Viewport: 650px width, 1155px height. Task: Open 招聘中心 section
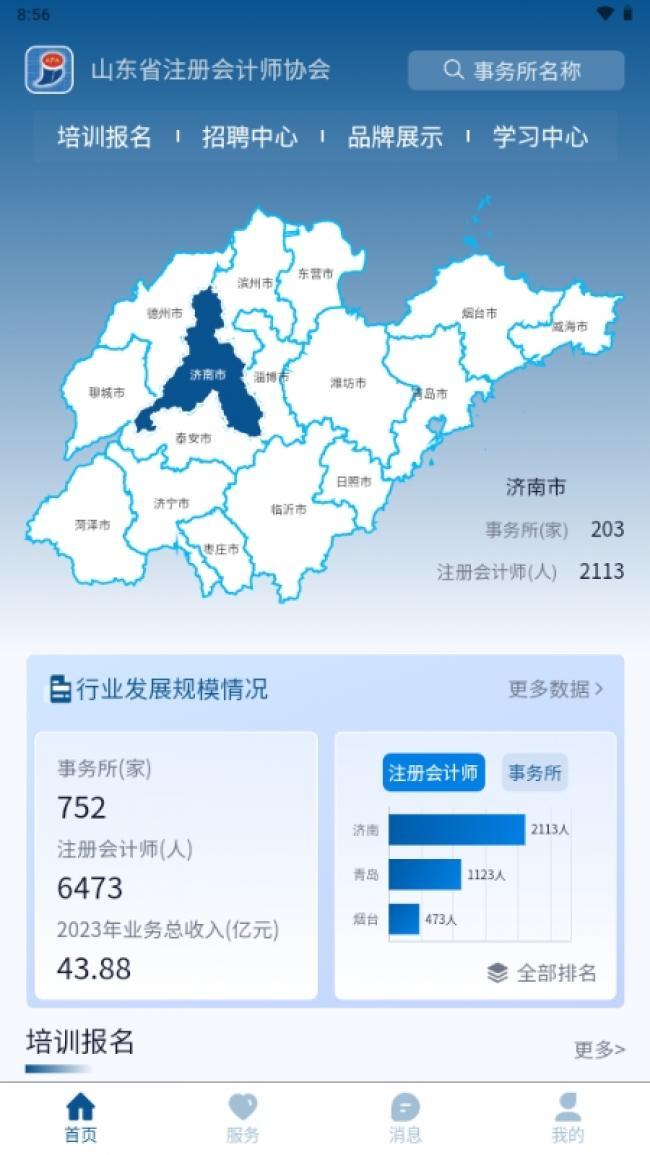click(x=250, y=137)
